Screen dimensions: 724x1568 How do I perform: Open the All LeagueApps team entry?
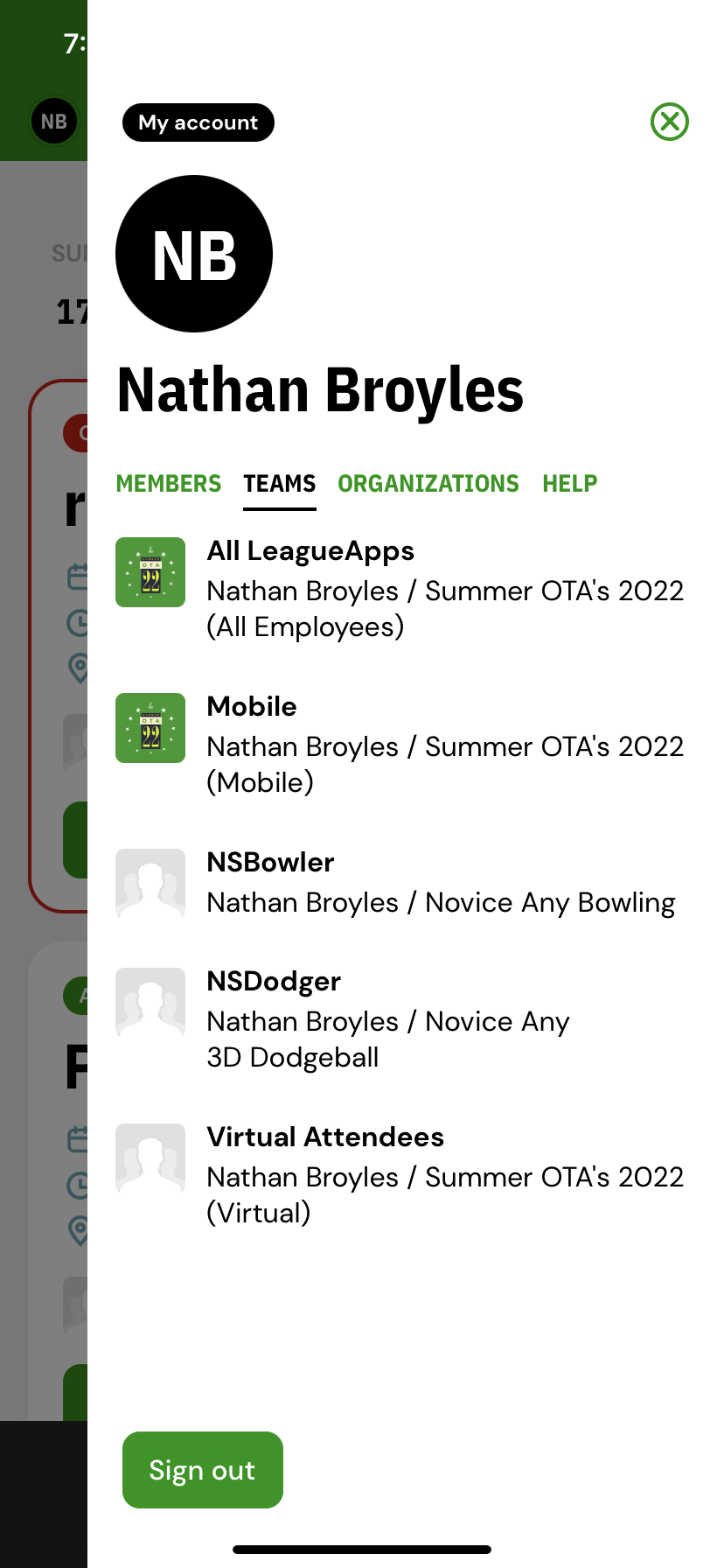coord(310,550)
